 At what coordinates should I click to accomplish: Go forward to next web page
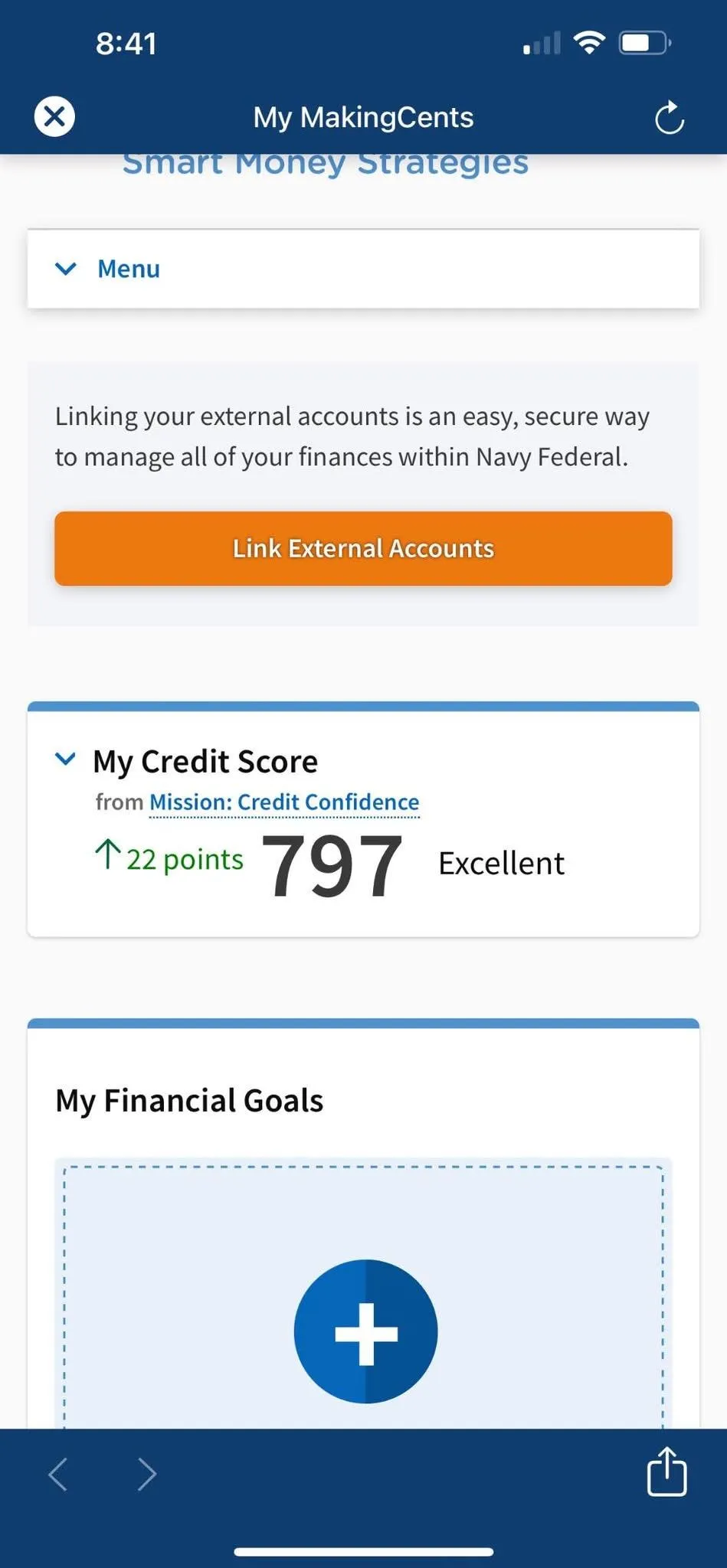click(146, 1474)
